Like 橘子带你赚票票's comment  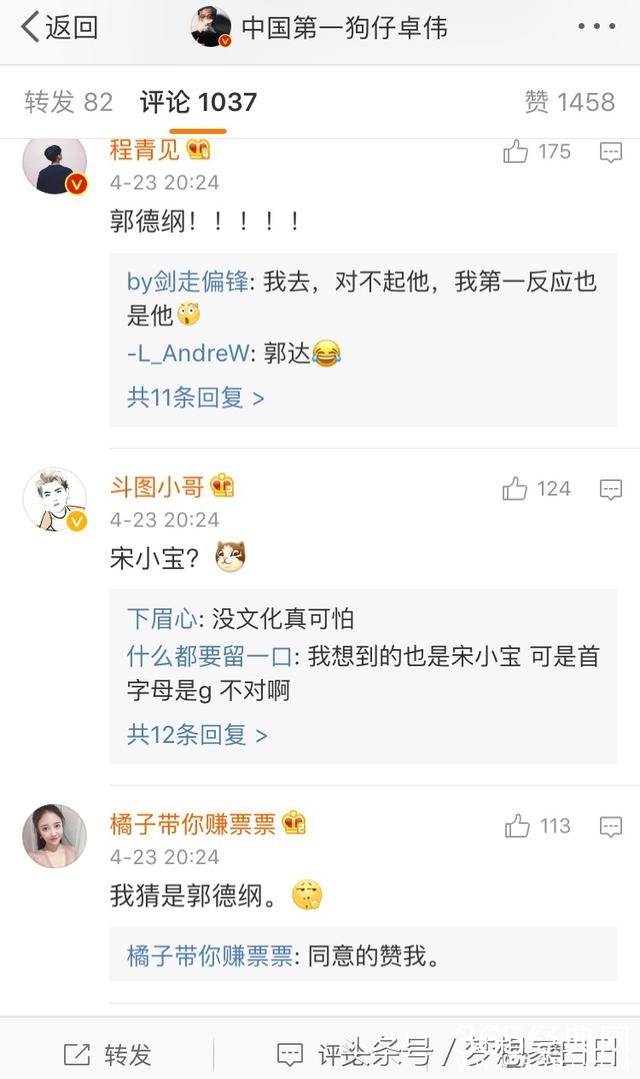point(518,826)
